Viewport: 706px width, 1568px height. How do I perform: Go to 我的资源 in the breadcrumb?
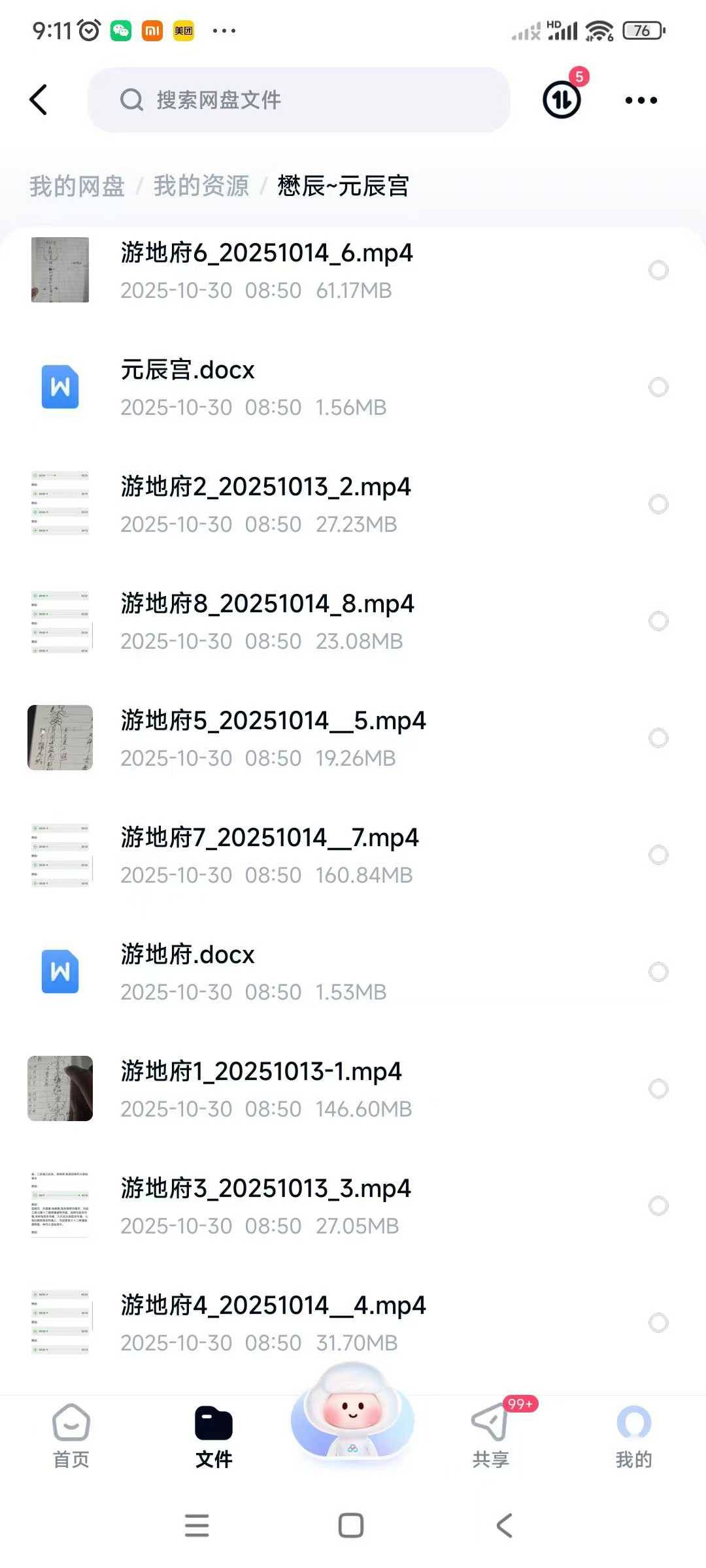tap(201, 186)
